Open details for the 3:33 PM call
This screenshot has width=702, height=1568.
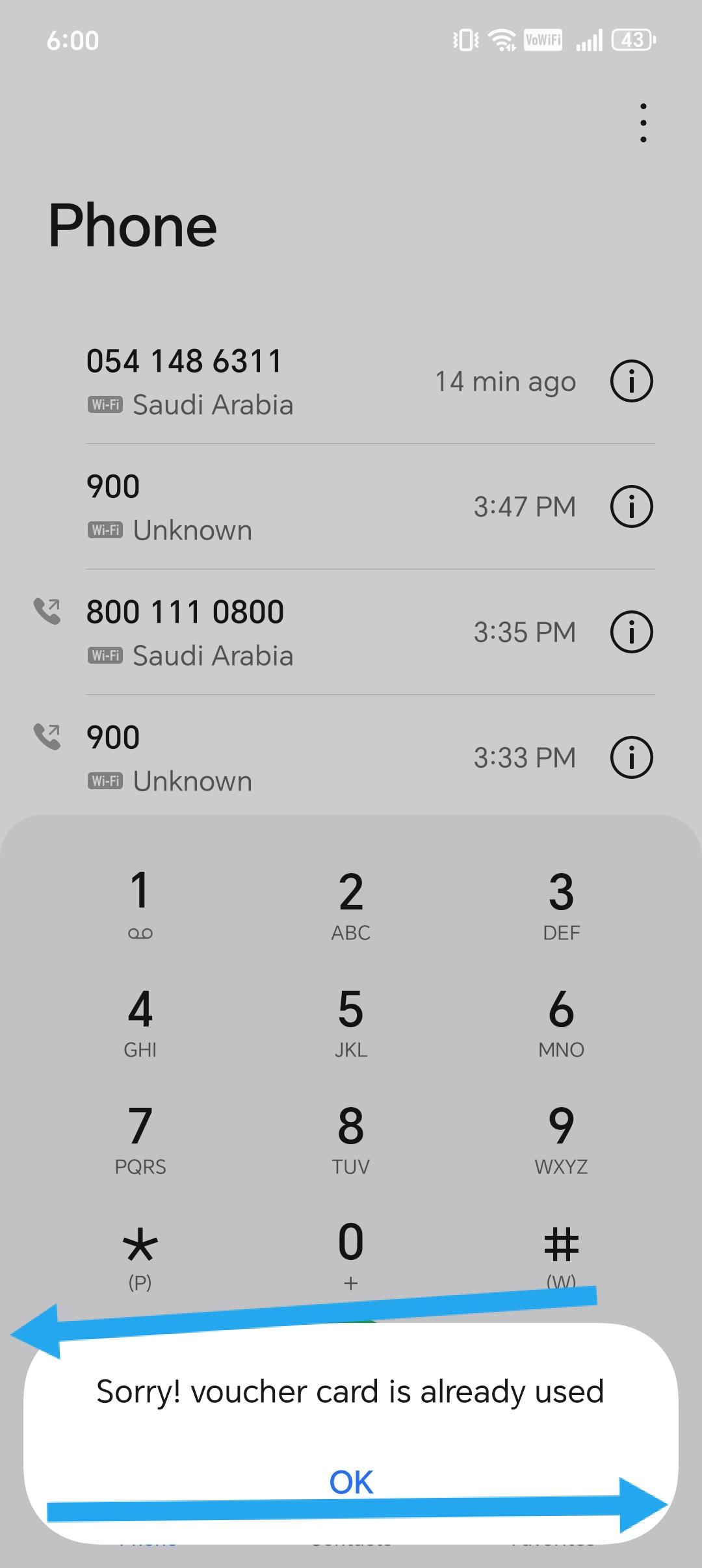(631, 757)
